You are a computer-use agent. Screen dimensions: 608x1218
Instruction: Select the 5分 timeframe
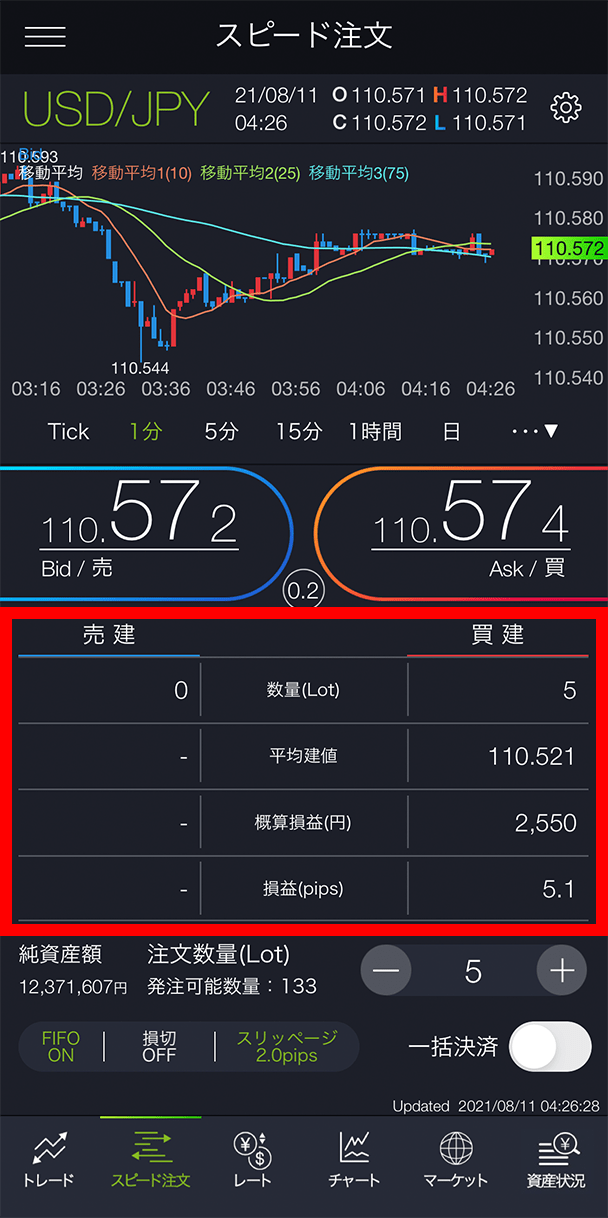[221, 432]
